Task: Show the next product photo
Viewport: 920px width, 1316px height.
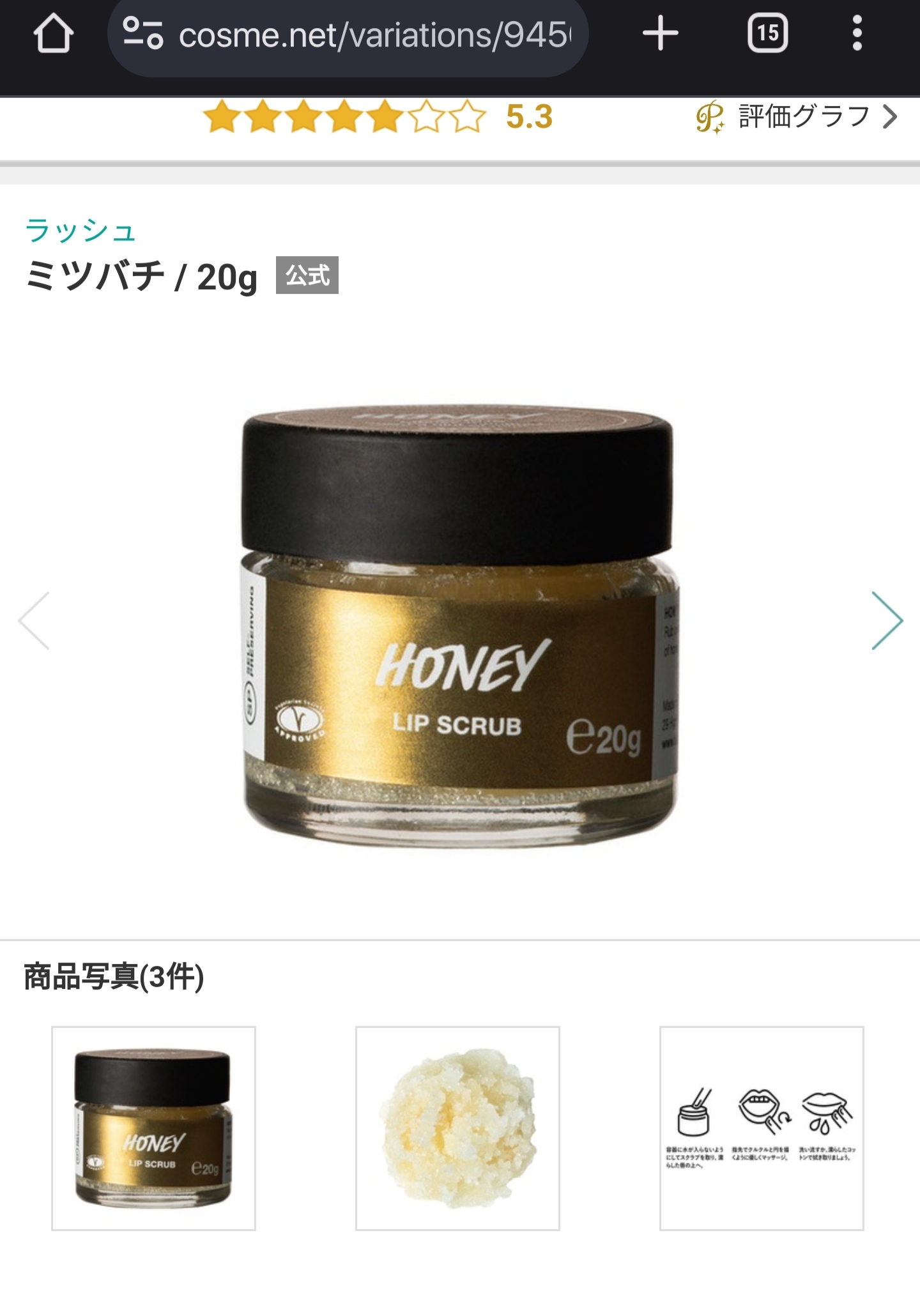Action: coord(887,621)
